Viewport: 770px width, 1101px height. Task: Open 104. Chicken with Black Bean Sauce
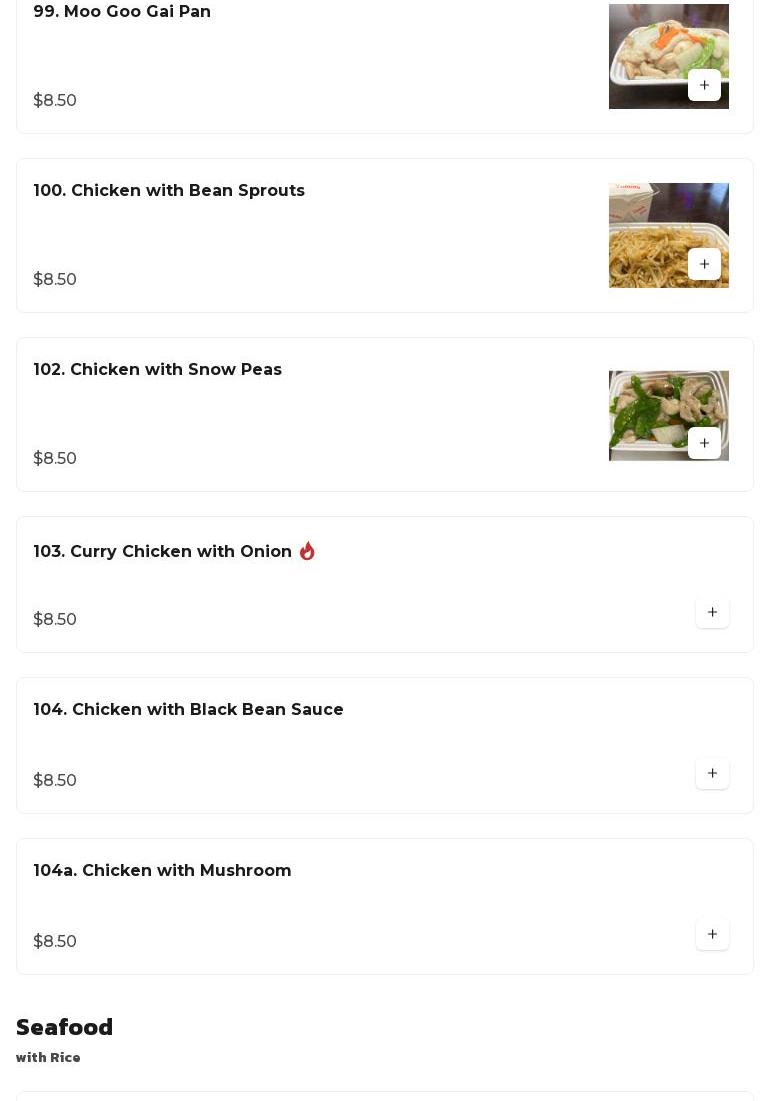tap(189, 710)
